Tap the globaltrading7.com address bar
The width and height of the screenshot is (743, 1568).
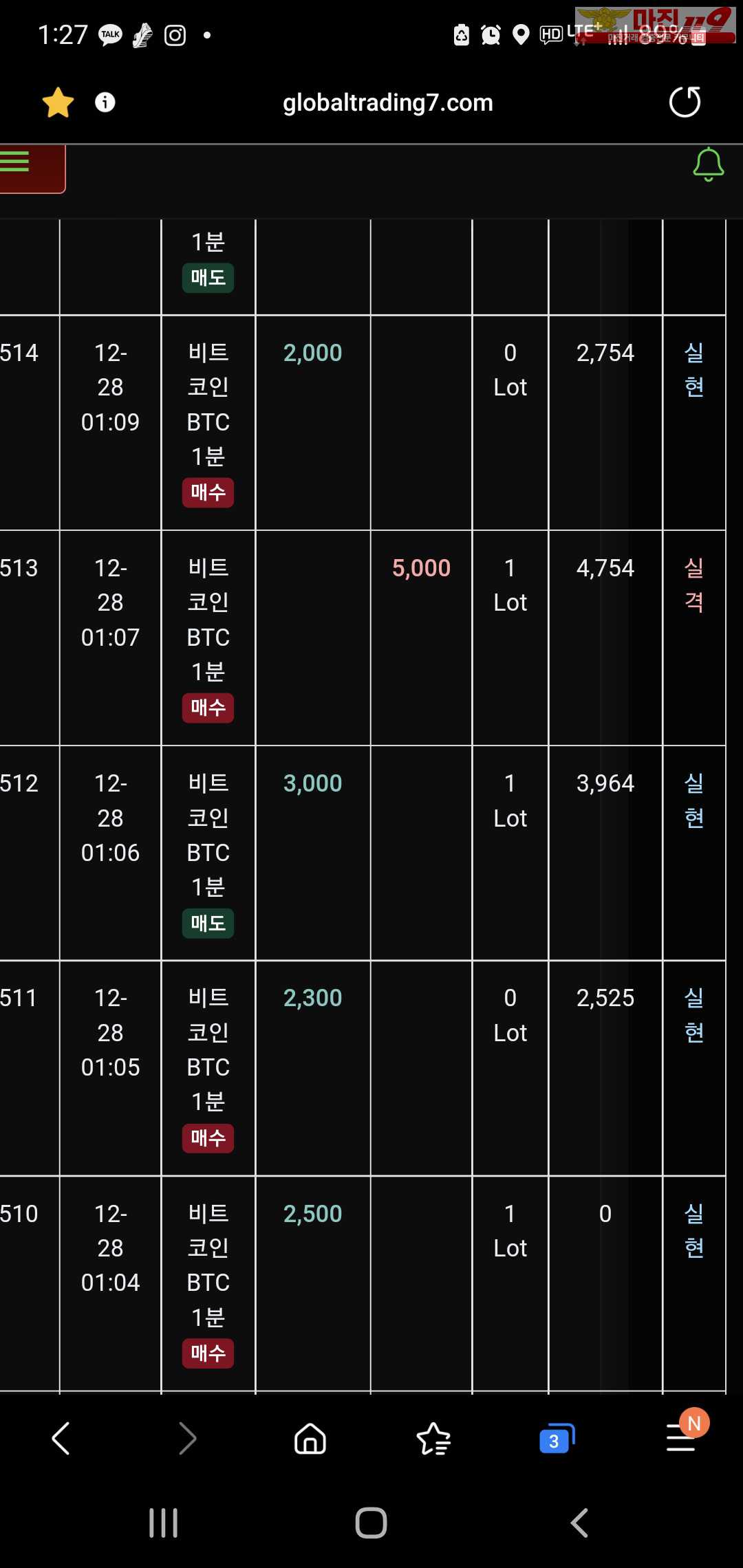click(388, 102)
